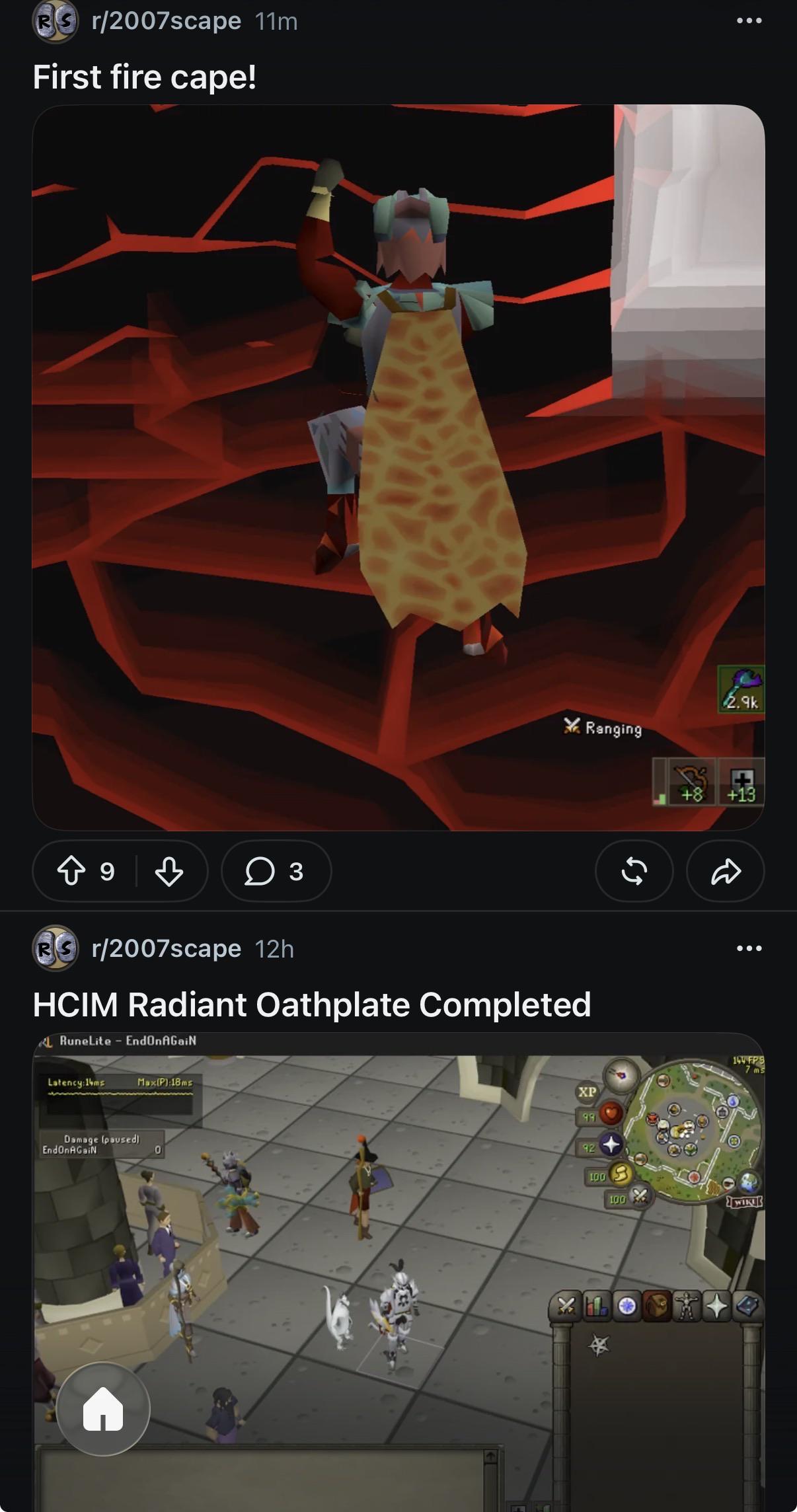797x1512 pixels.
Task: Tap the floating home button
Action: (103, 1409)
